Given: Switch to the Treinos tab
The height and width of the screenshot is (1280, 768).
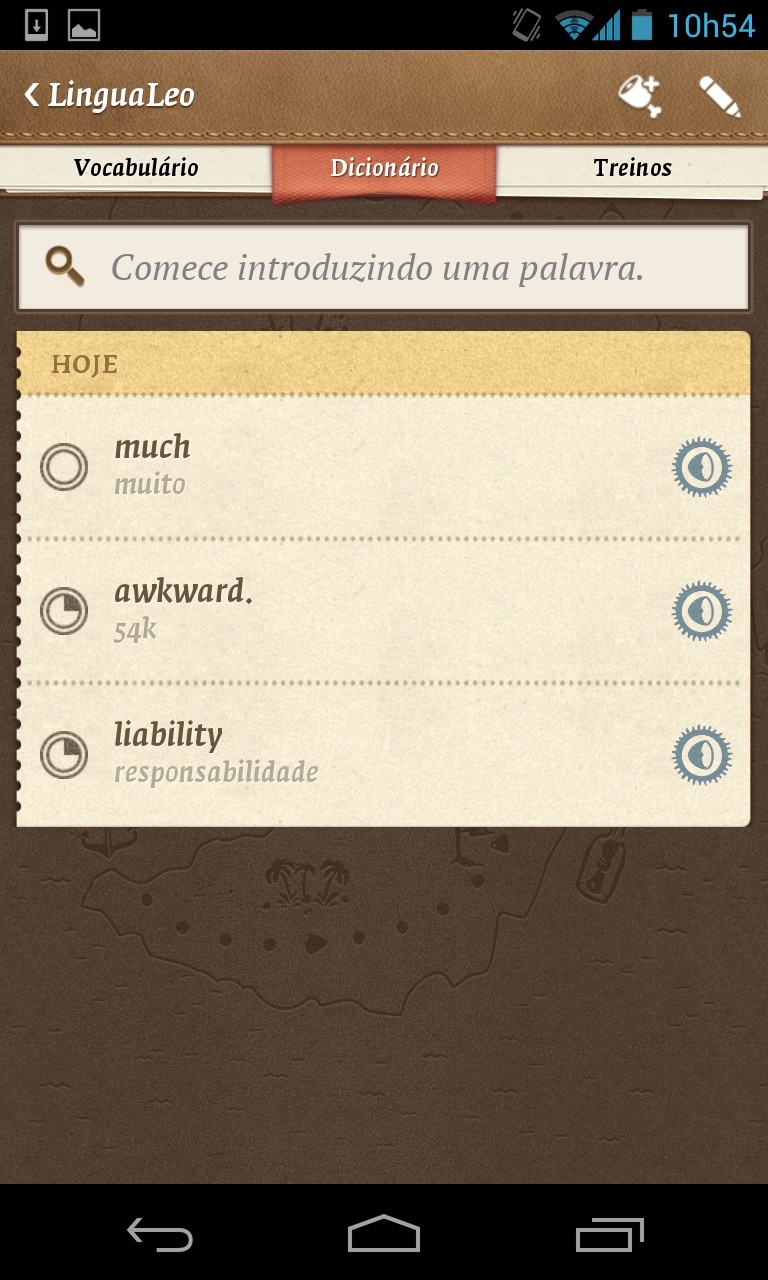Looking at the screenshot, I should 632,168.
